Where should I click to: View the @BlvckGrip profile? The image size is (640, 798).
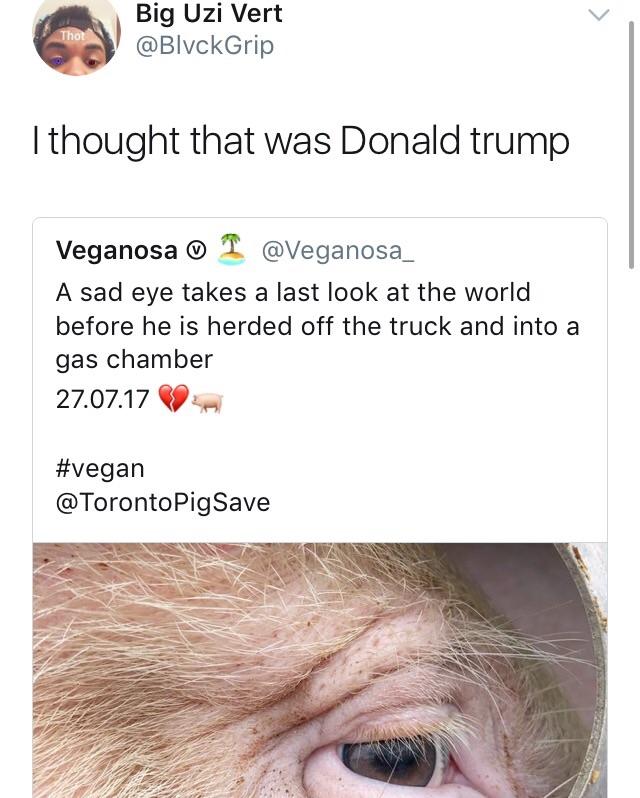click(204, 46)
